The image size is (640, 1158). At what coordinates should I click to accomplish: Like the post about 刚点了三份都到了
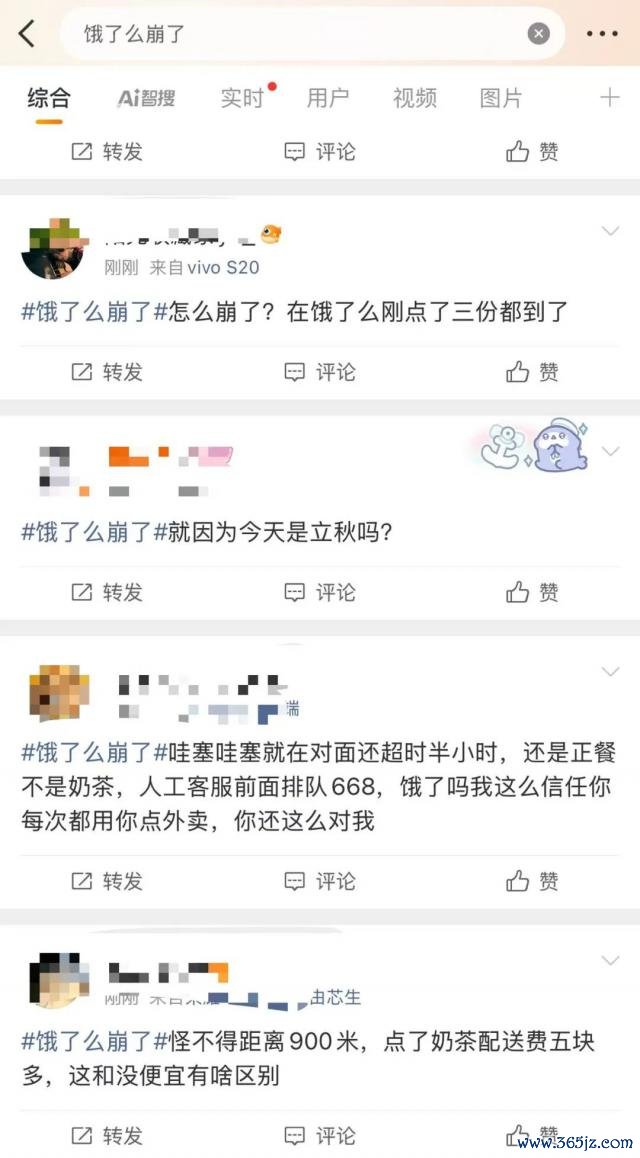532,372
